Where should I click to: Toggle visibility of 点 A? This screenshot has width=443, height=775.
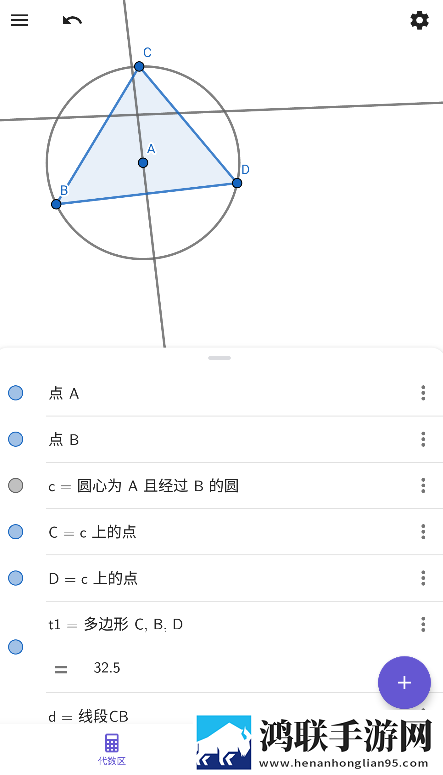point(16,393)
